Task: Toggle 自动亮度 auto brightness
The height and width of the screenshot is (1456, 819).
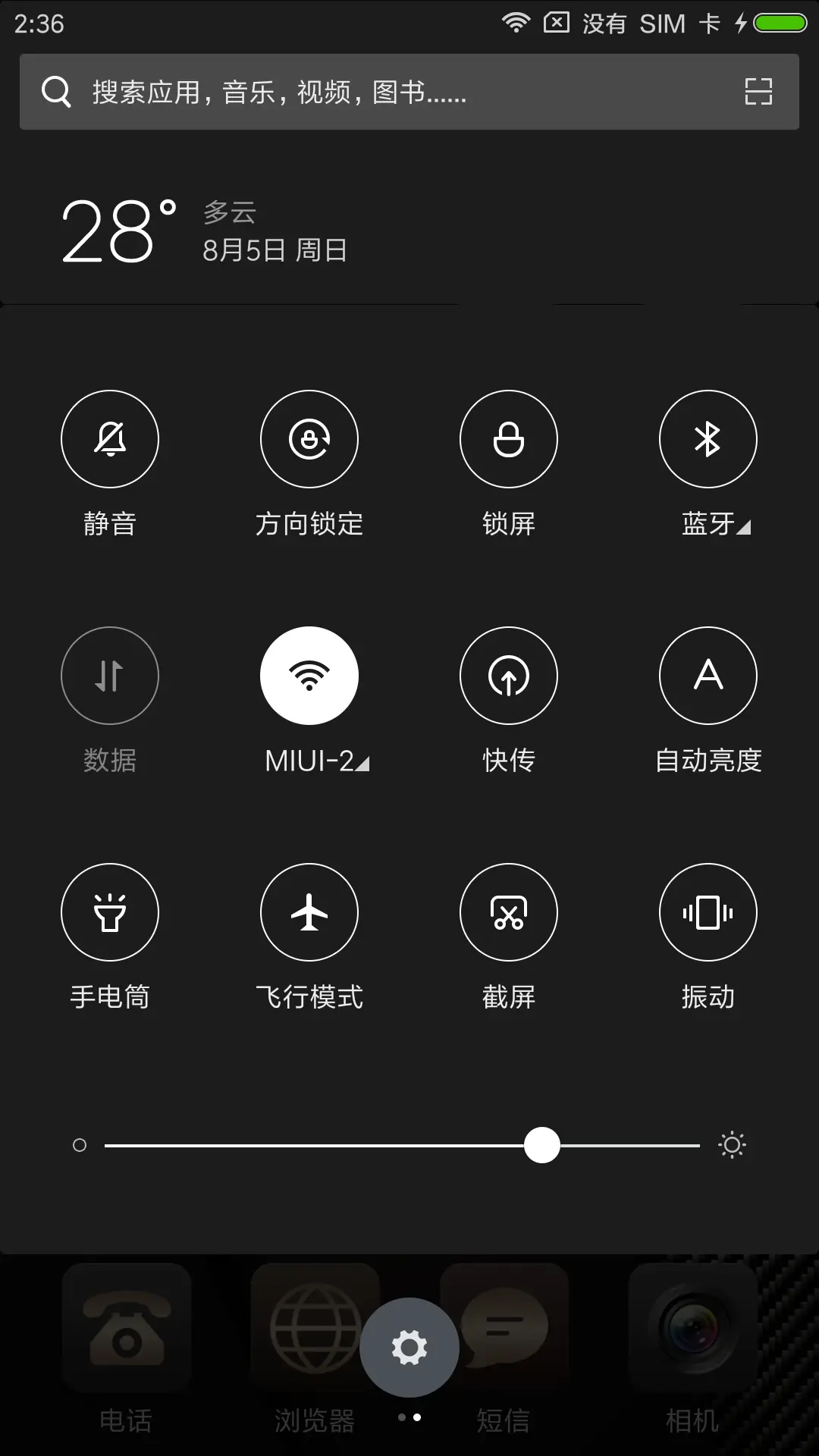Action: point(708,676)
